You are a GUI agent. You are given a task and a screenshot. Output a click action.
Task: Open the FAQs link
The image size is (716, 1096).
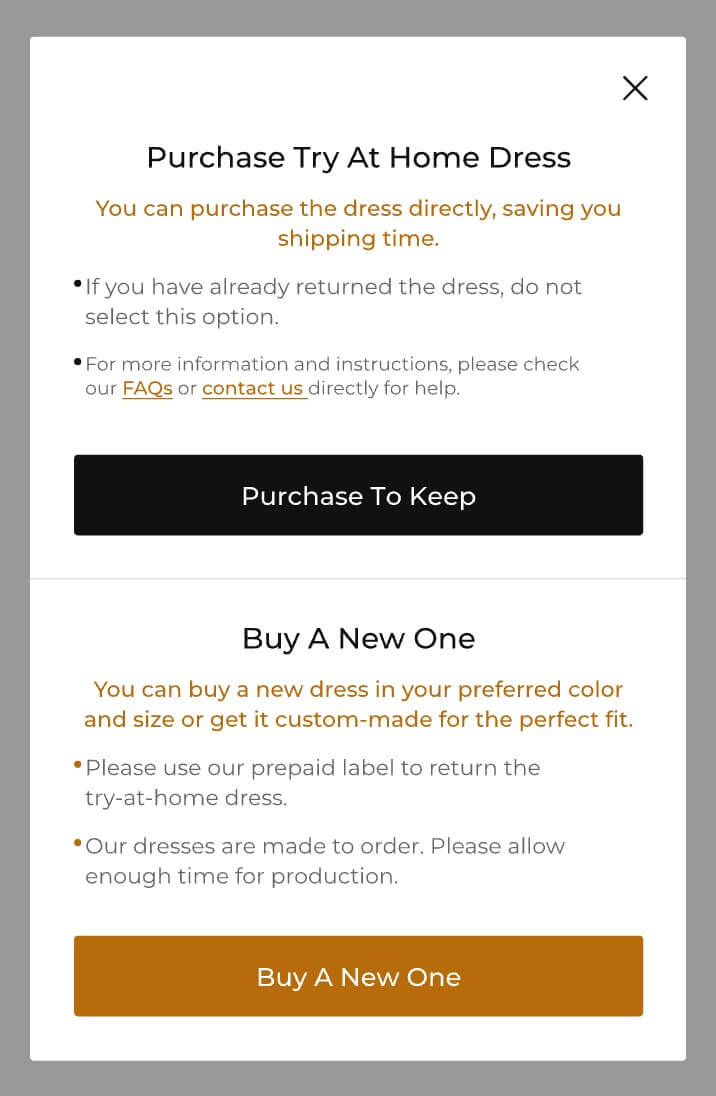(x=147, y=389)
